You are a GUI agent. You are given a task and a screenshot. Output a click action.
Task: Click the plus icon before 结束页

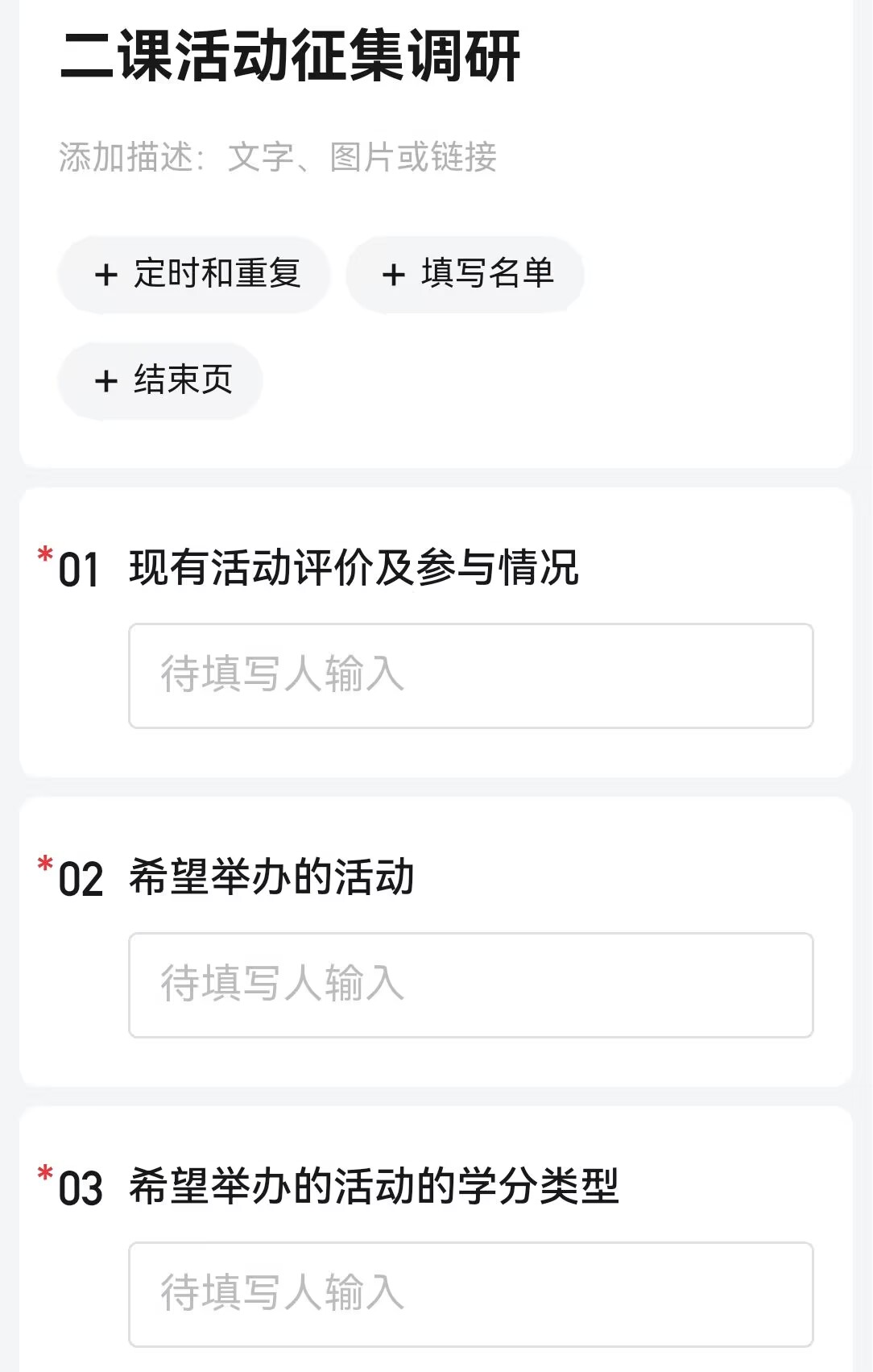point(106,380)
